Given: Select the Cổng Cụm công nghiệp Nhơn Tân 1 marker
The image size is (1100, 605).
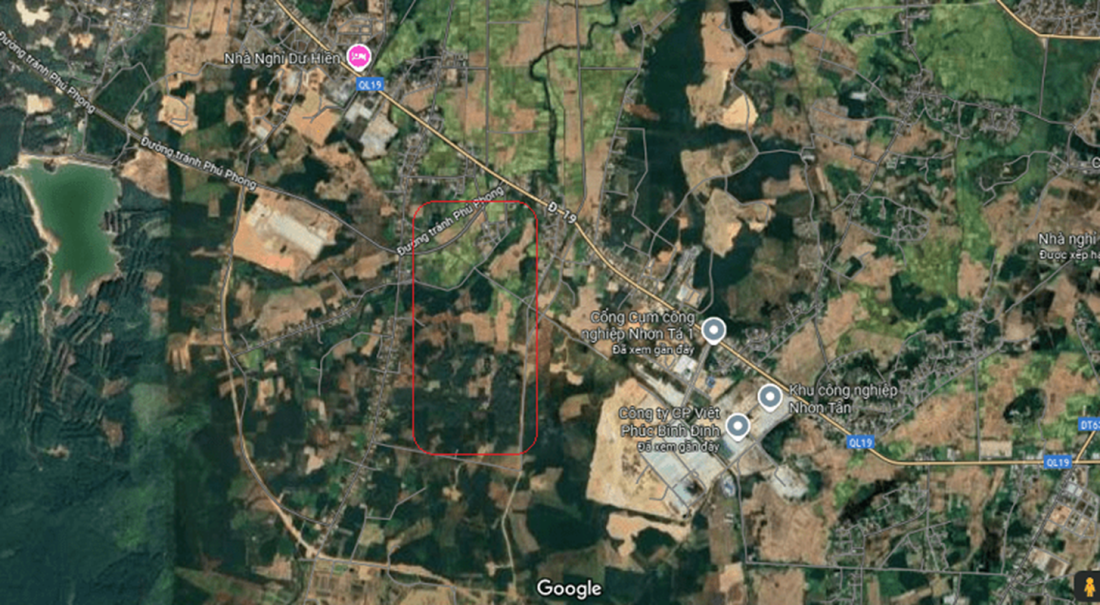Looking at the screenshot, I should point(713,329).
